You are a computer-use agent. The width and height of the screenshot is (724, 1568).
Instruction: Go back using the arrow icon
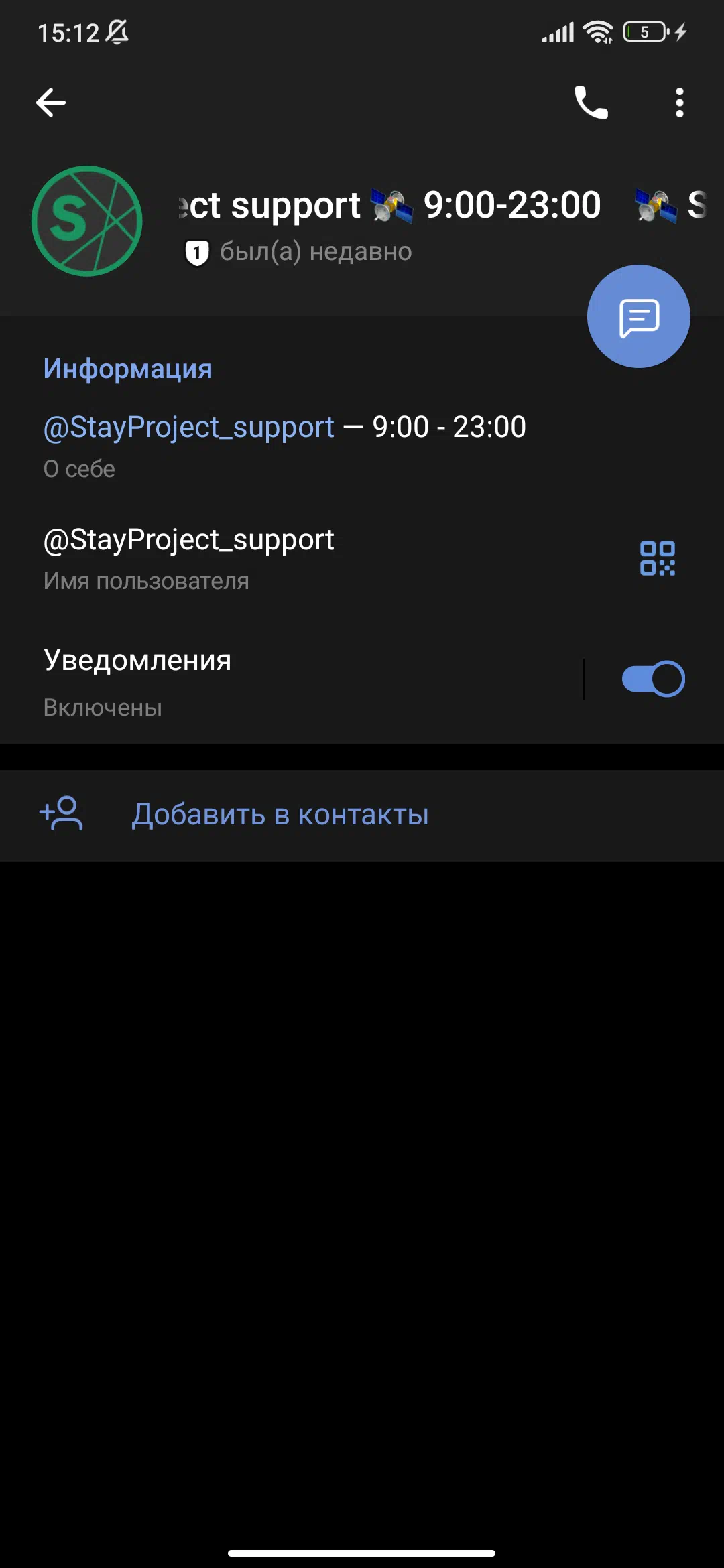(51, 103)
